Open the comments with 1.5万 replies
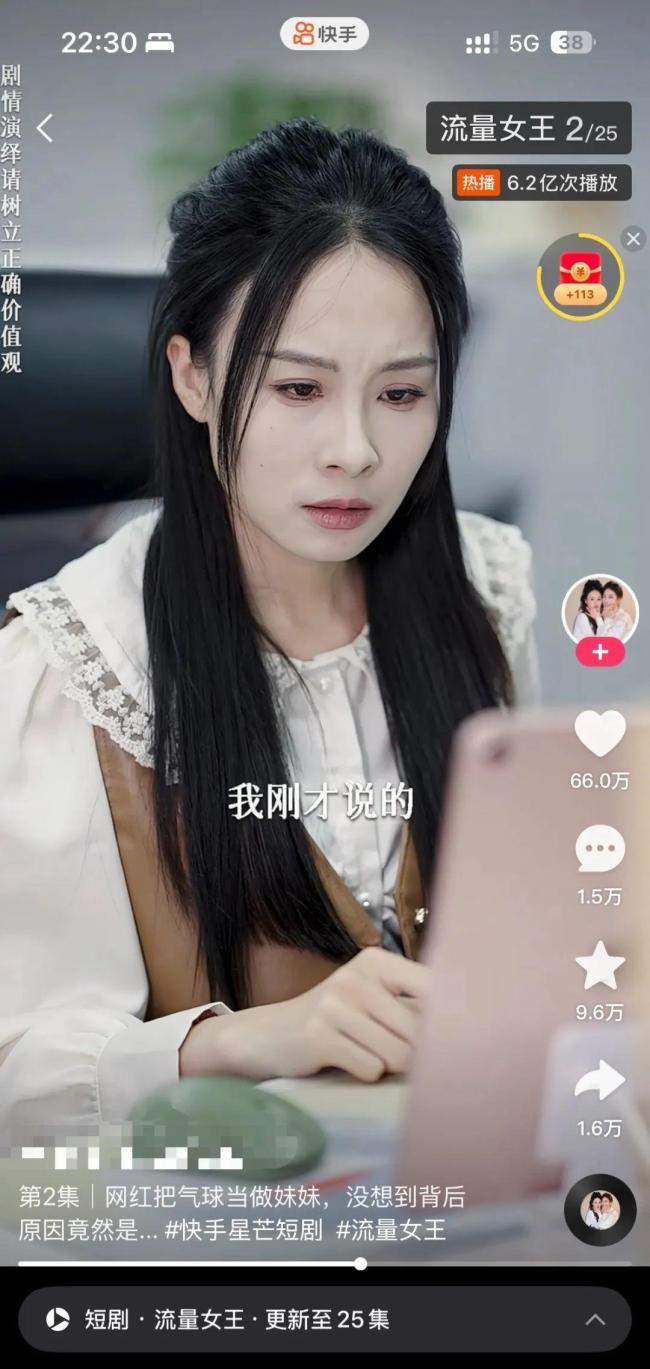This screenshot has height=1369, width=650. (x=599, y=850)
